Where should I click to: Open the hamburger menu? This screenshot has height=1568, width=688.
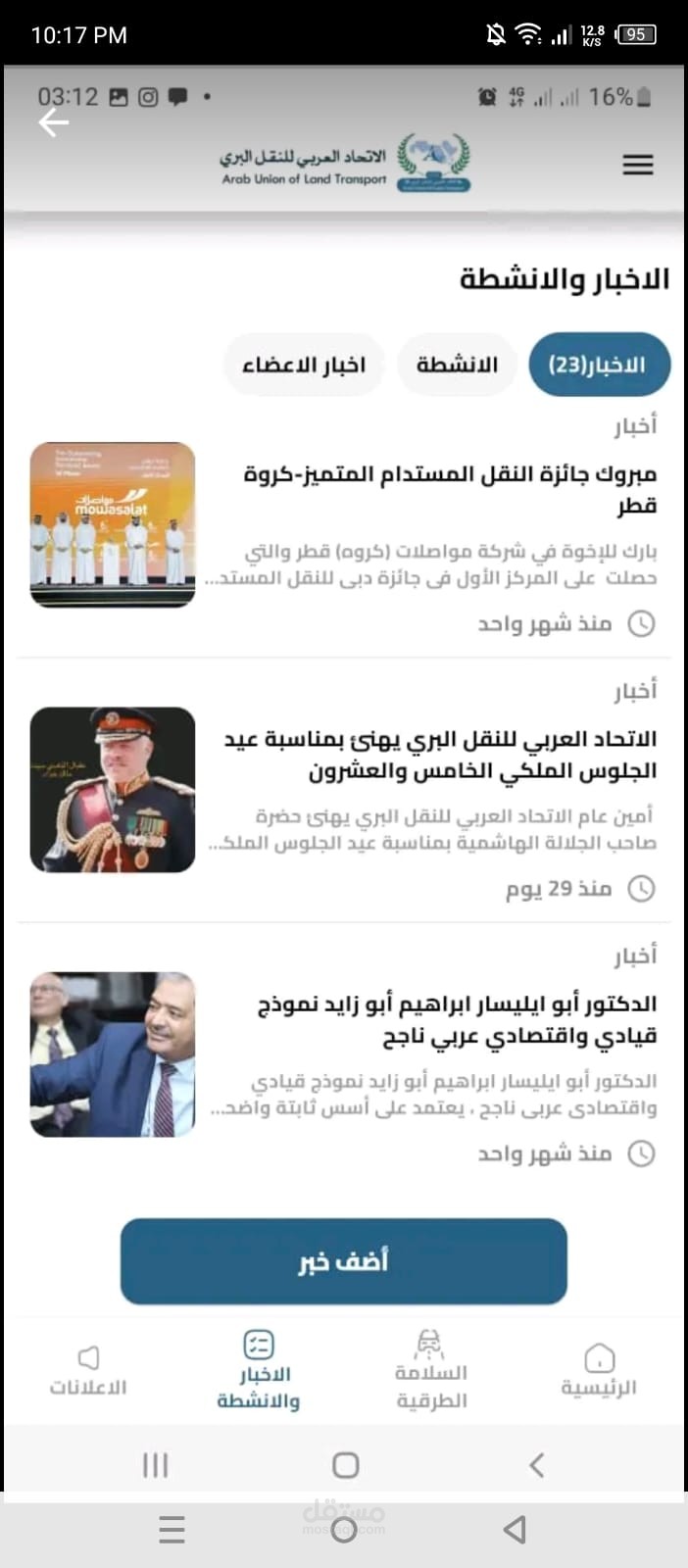637,165
